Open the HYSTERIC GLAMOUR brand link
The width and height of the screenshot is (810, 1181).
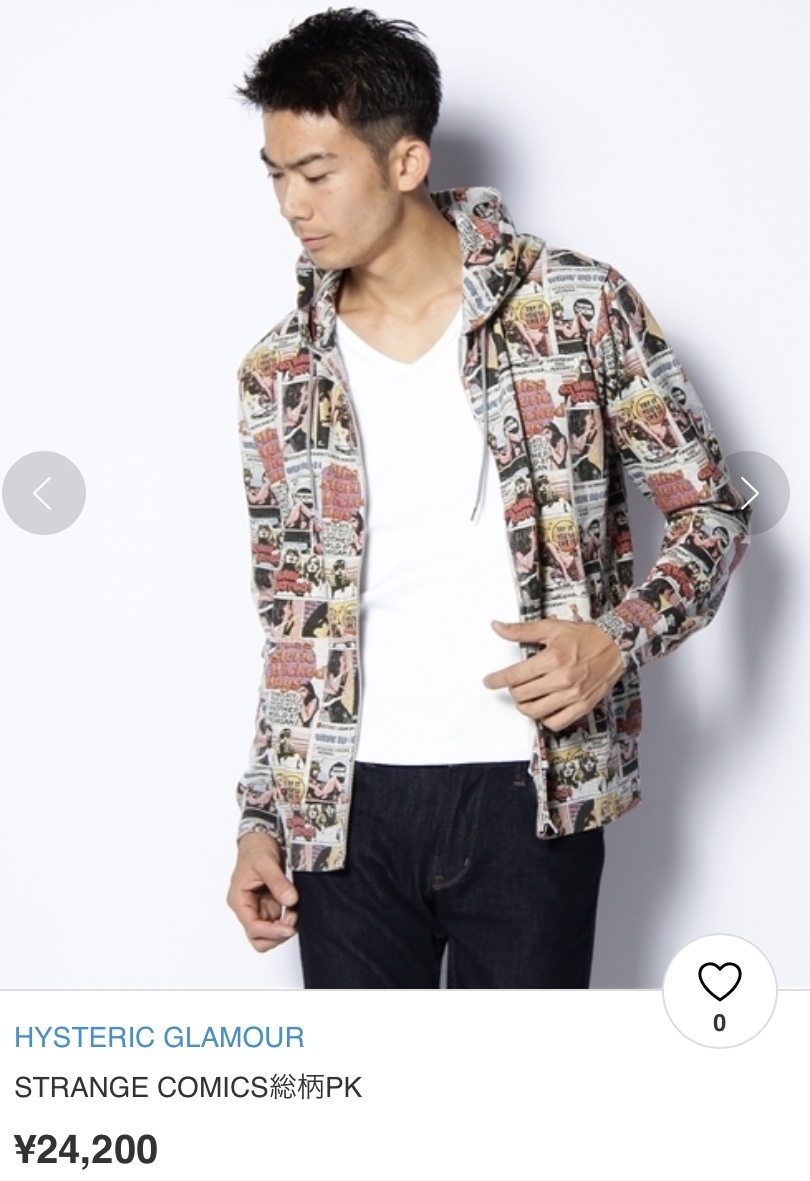pos(159,1037)
